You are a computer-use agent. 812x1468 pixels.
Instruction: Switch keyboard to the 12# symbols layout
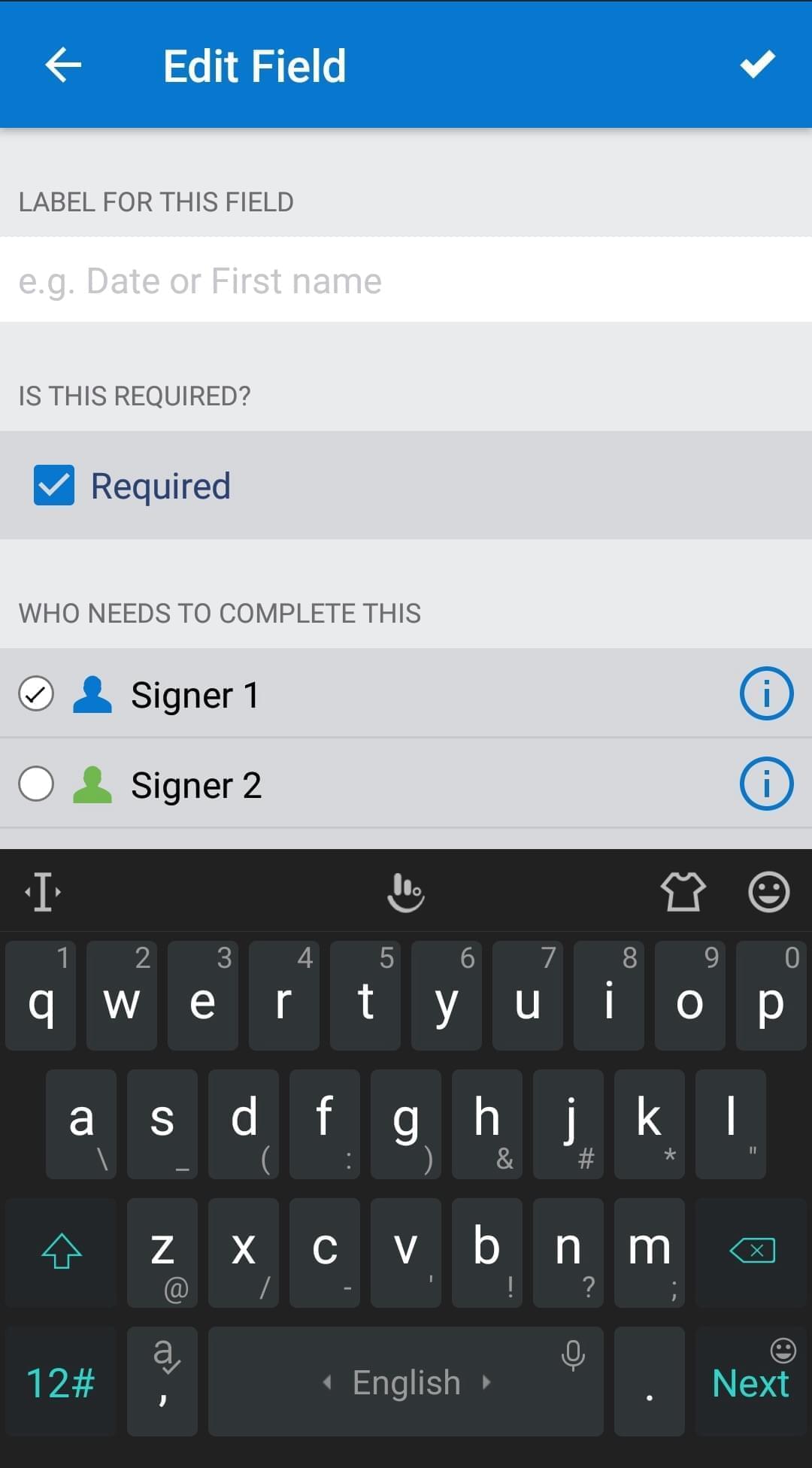coord(60,1382)
